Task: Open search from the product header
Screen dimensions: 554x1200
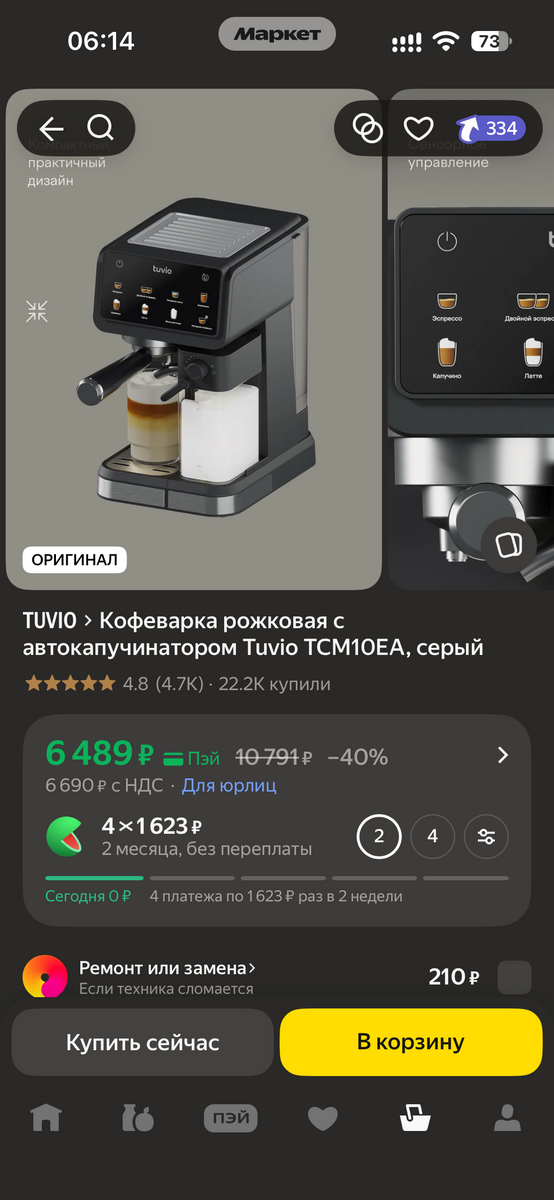Action: click(100, 128)
